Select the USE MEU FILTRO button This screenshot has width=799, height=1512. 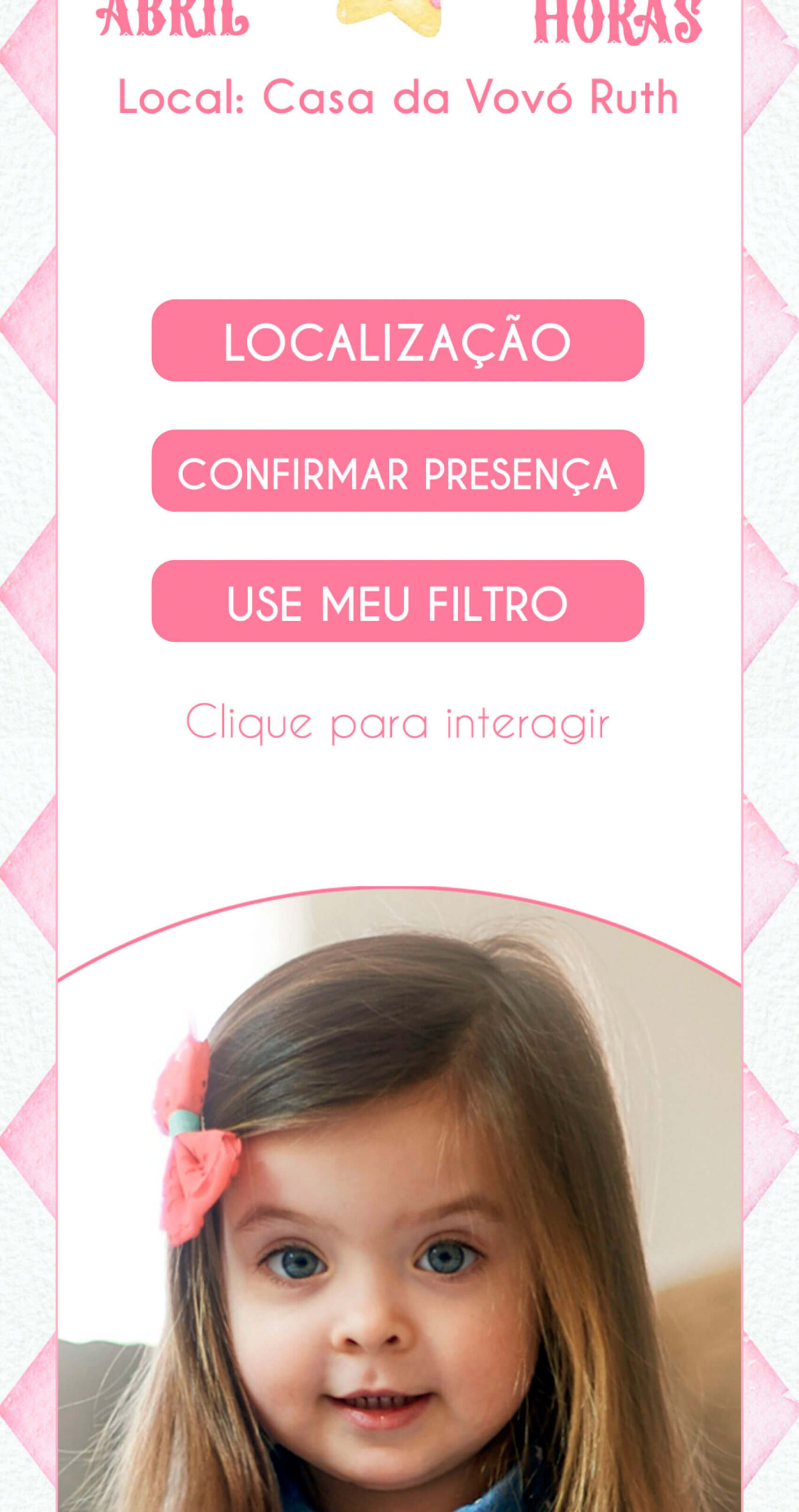click(397, 601)
